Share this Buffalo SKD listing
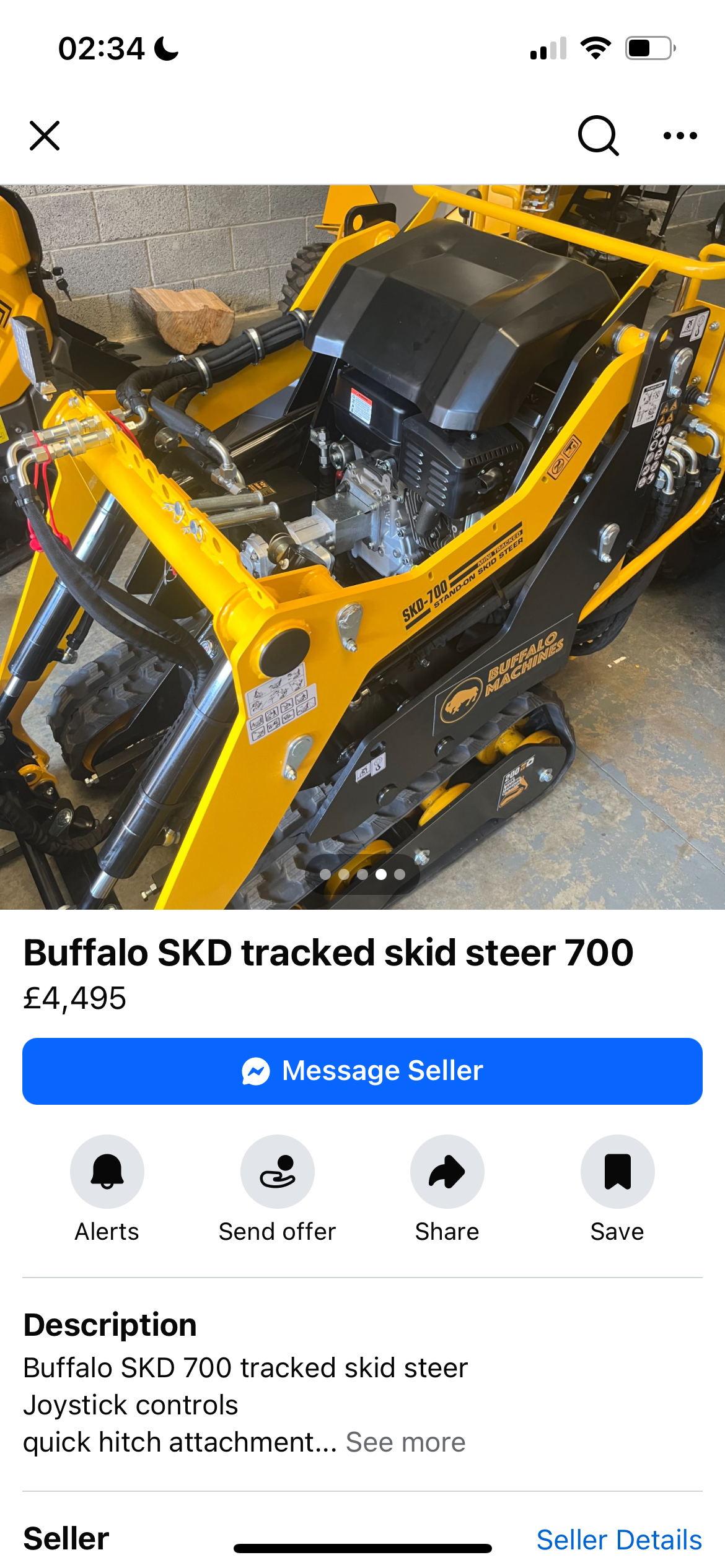 pos(447,1172)
